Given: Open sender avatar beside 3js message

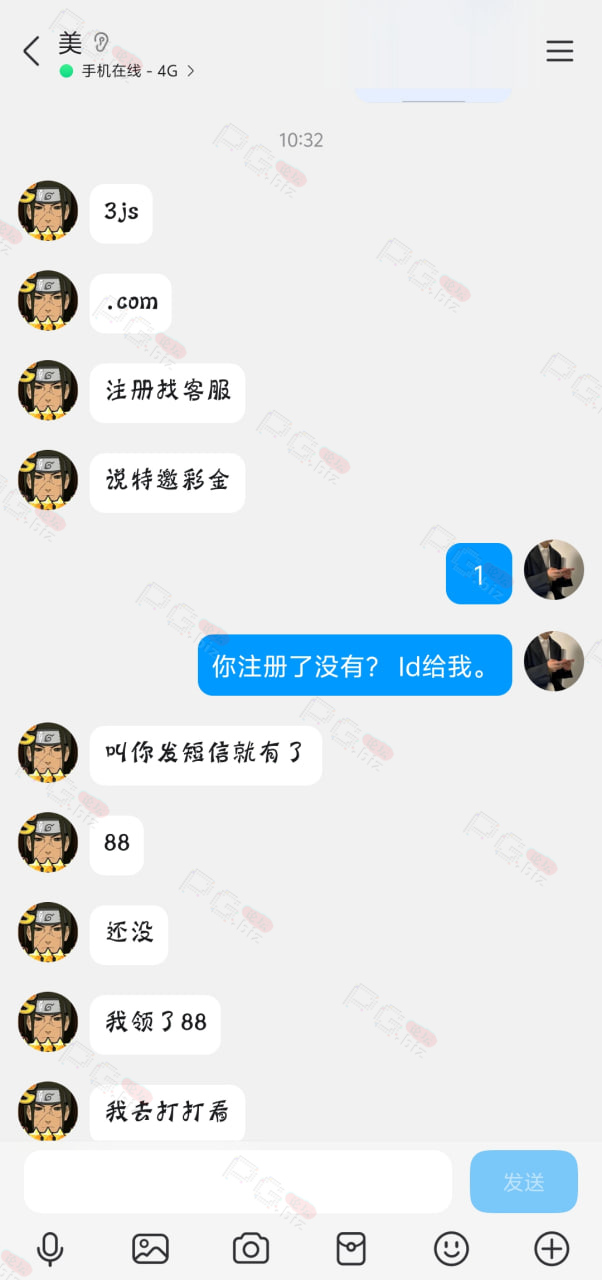Looking at the screenshot, I should coord(48,211).
